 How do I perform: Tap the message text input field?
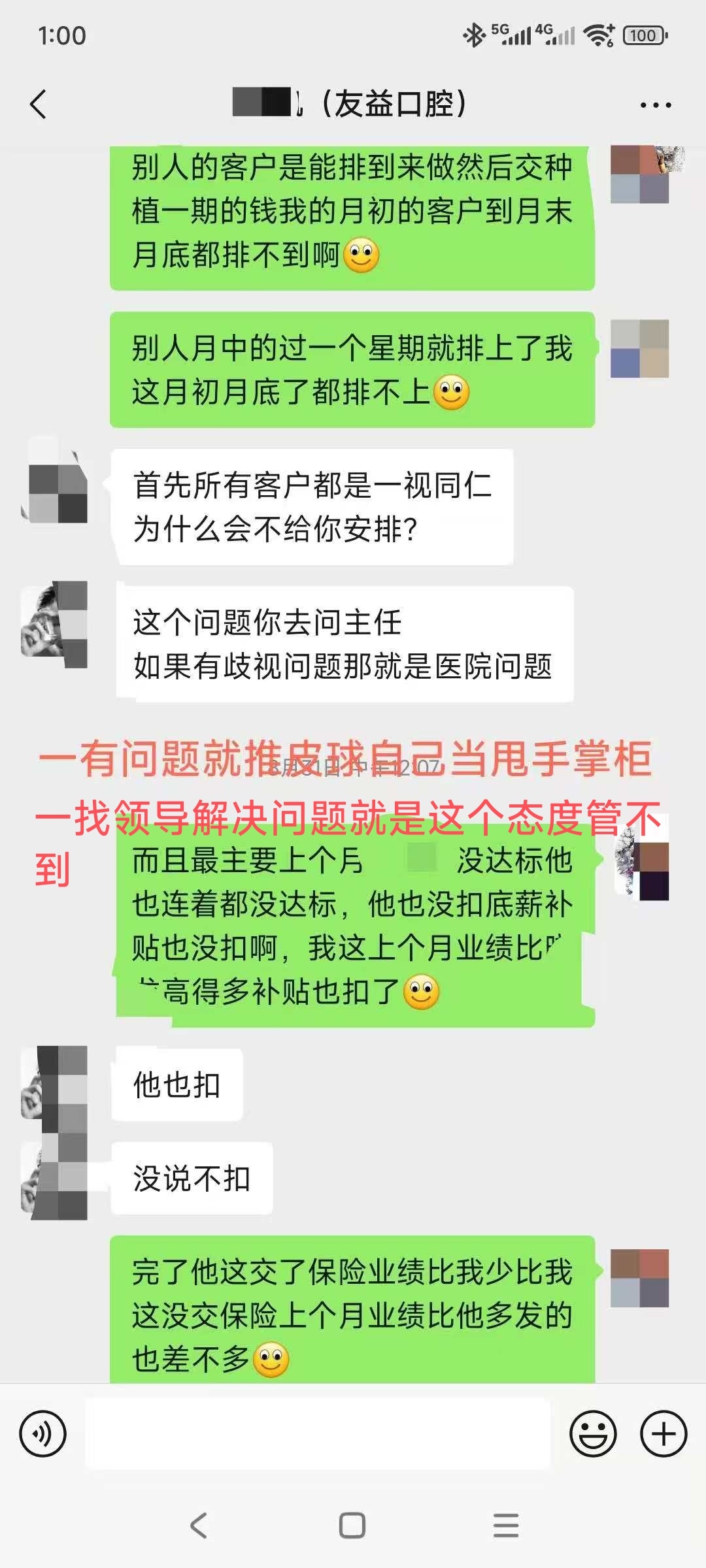point(318,1433)
